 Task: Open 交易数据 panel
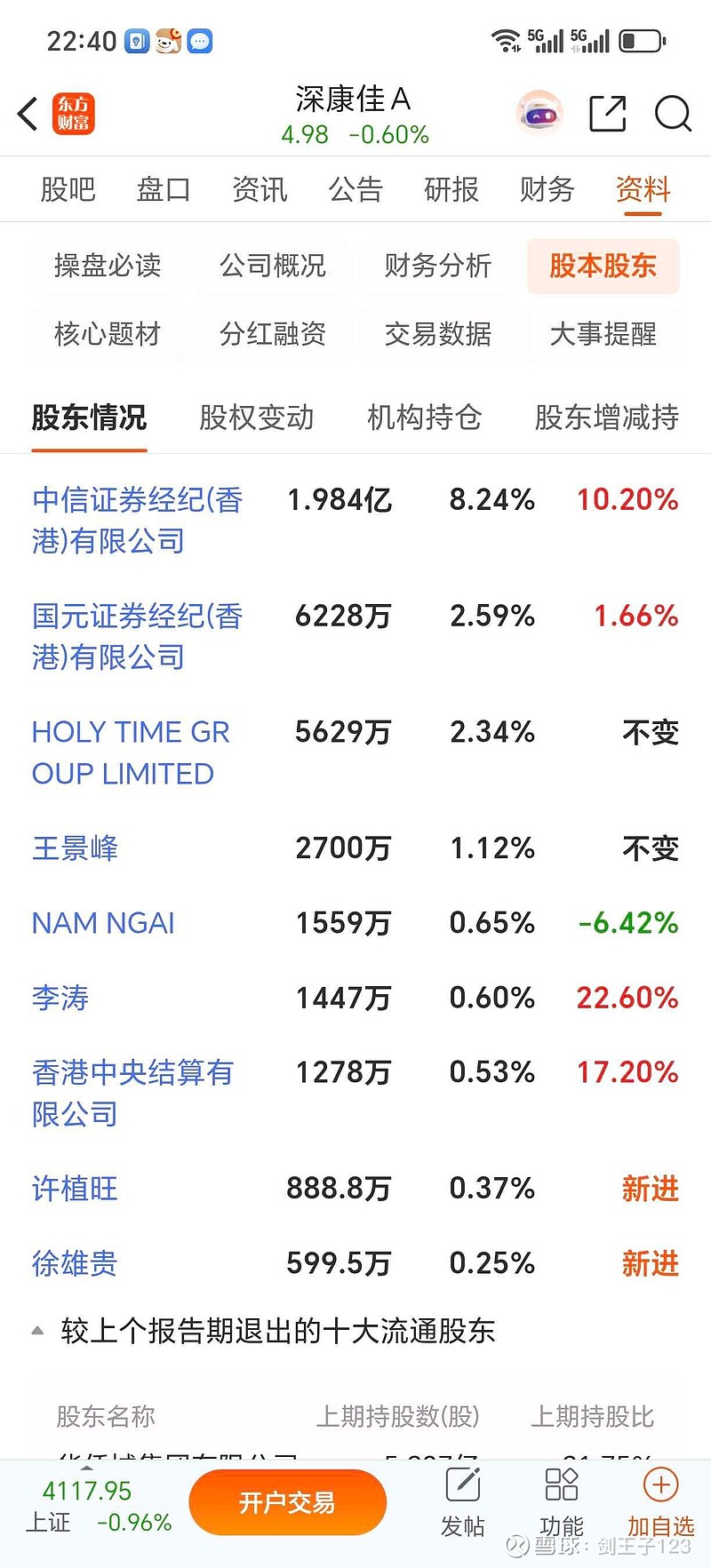coord(438,335)
